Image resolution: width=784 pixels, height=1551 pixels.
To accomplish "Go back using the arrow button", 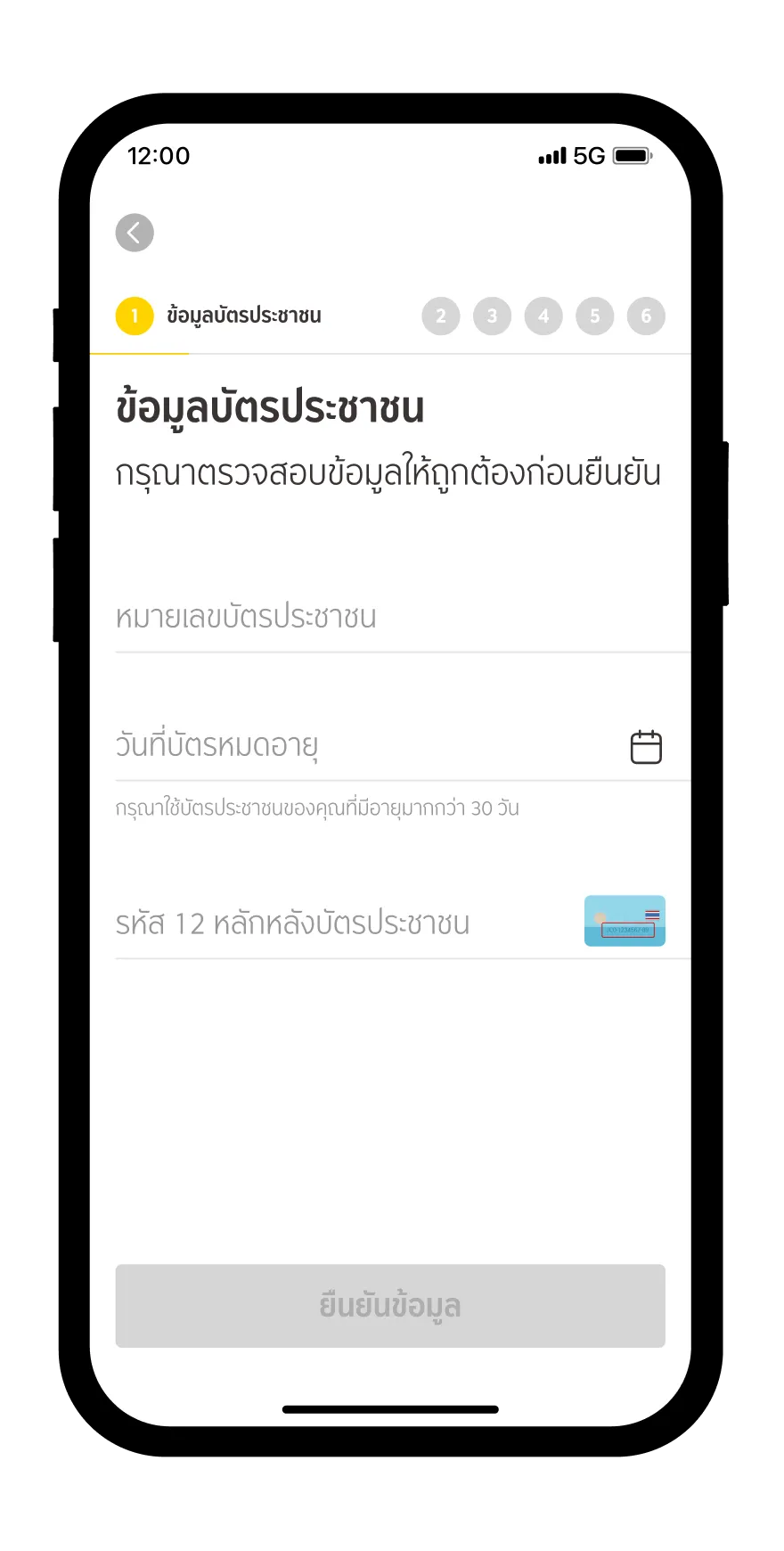I will coord(135,234).
